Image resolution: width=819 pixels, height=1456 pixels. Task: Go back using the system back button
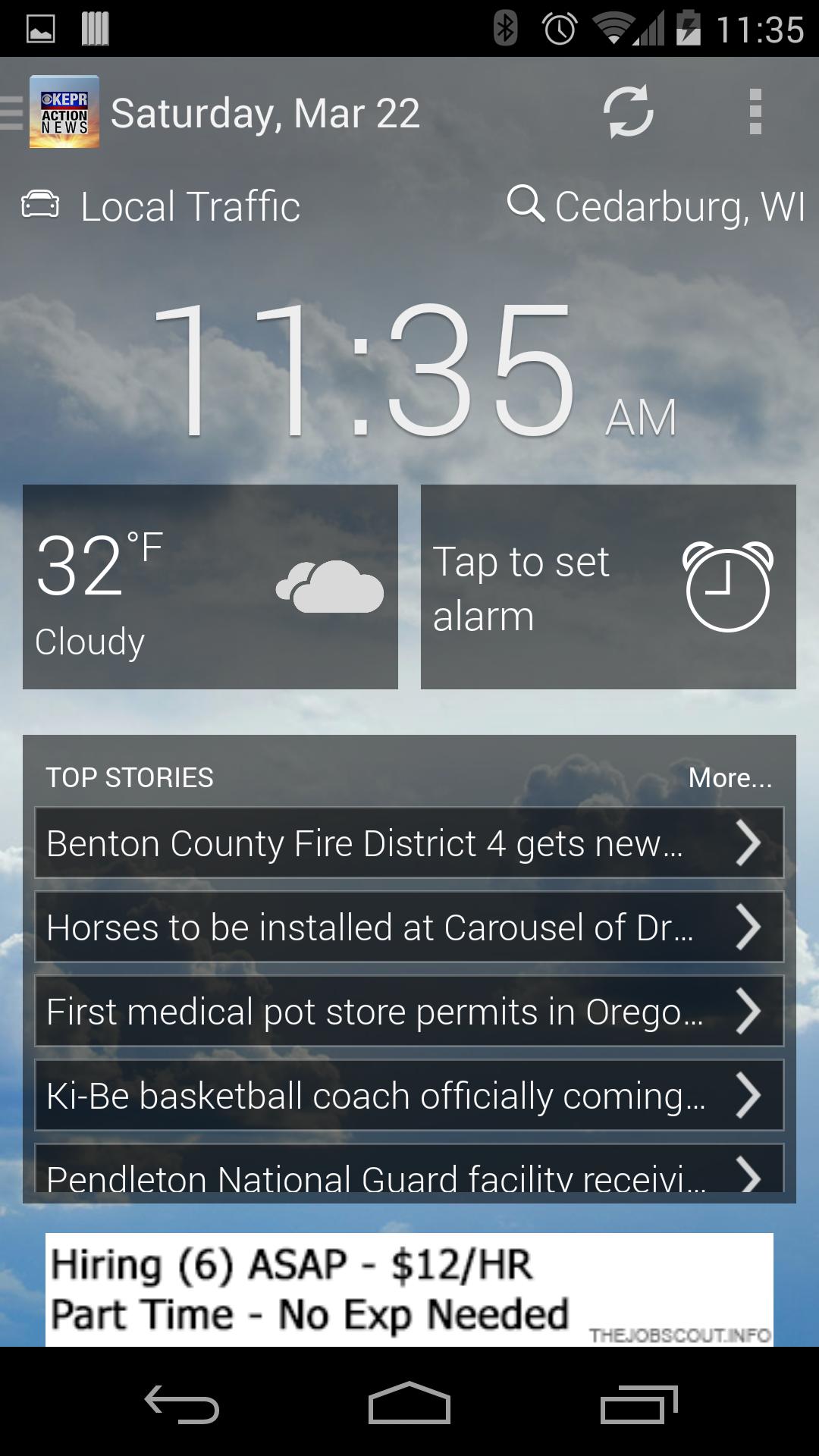point(182,1404)
